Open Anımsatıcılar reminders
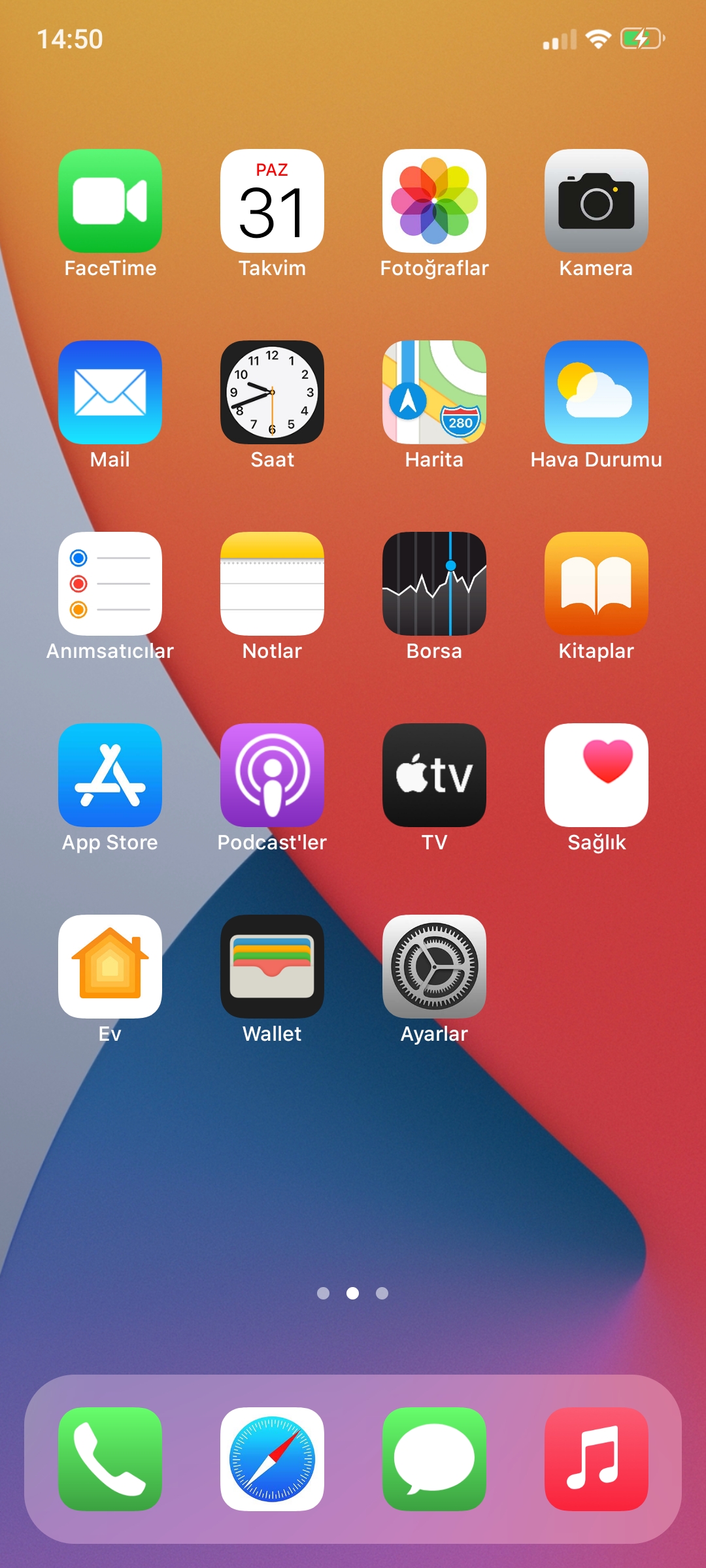This screenshot has width=706, height=1568. tap(110, 583)
